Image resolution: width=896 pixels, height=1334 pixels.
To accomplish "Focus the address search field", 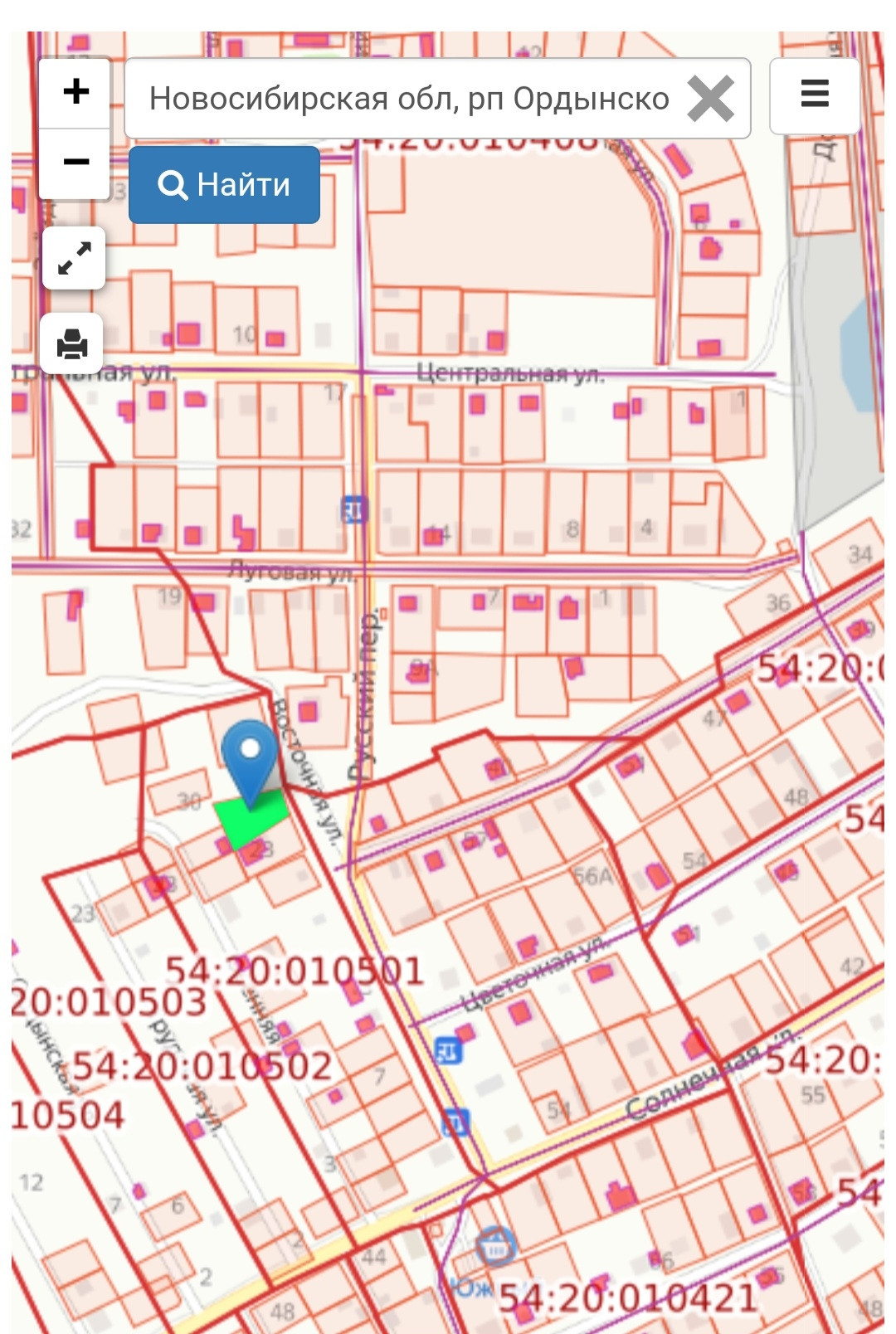I will click(x=407, y=99).
